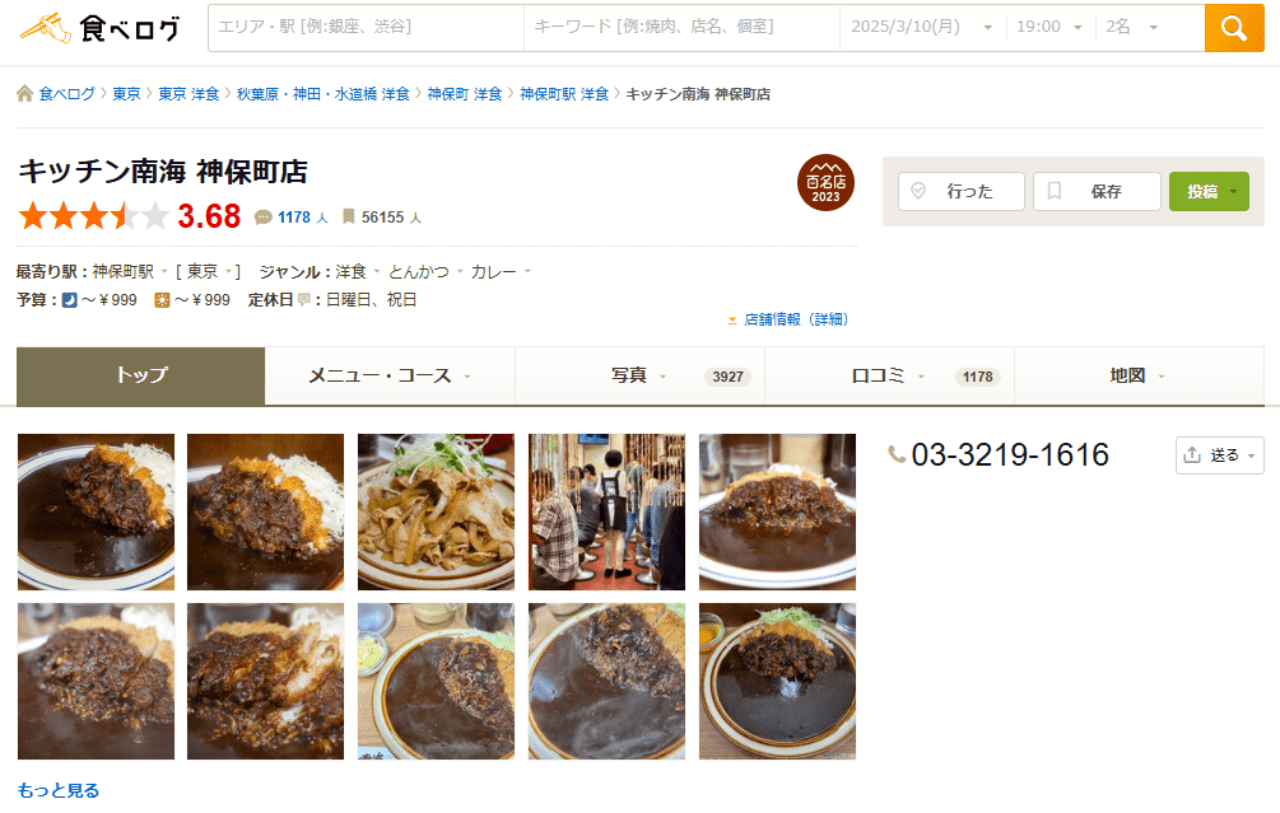Open the 神保町駅 洋食 breadcrumb link
Screen dimensions: 1280x813
[564, 94]
